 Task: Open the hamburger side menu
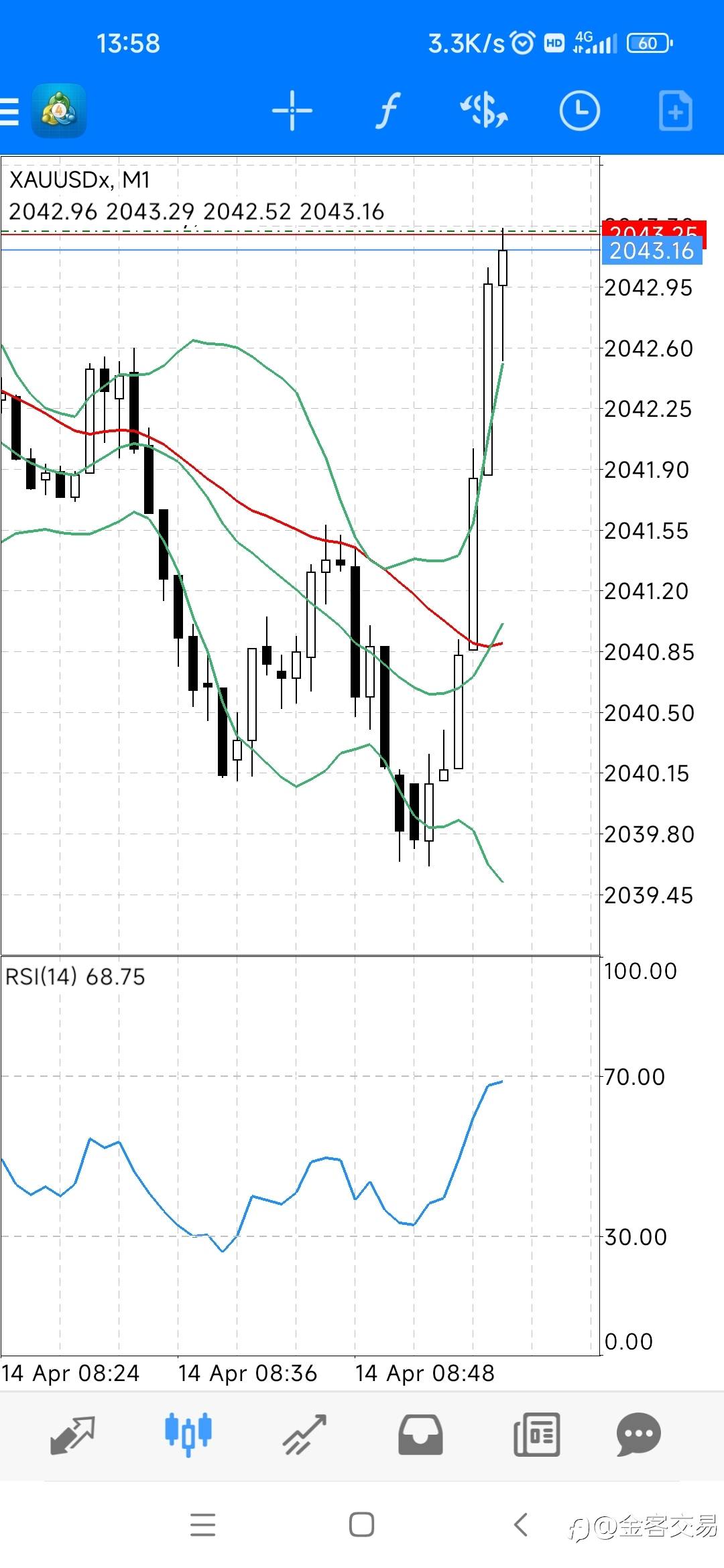pos(9,111)
